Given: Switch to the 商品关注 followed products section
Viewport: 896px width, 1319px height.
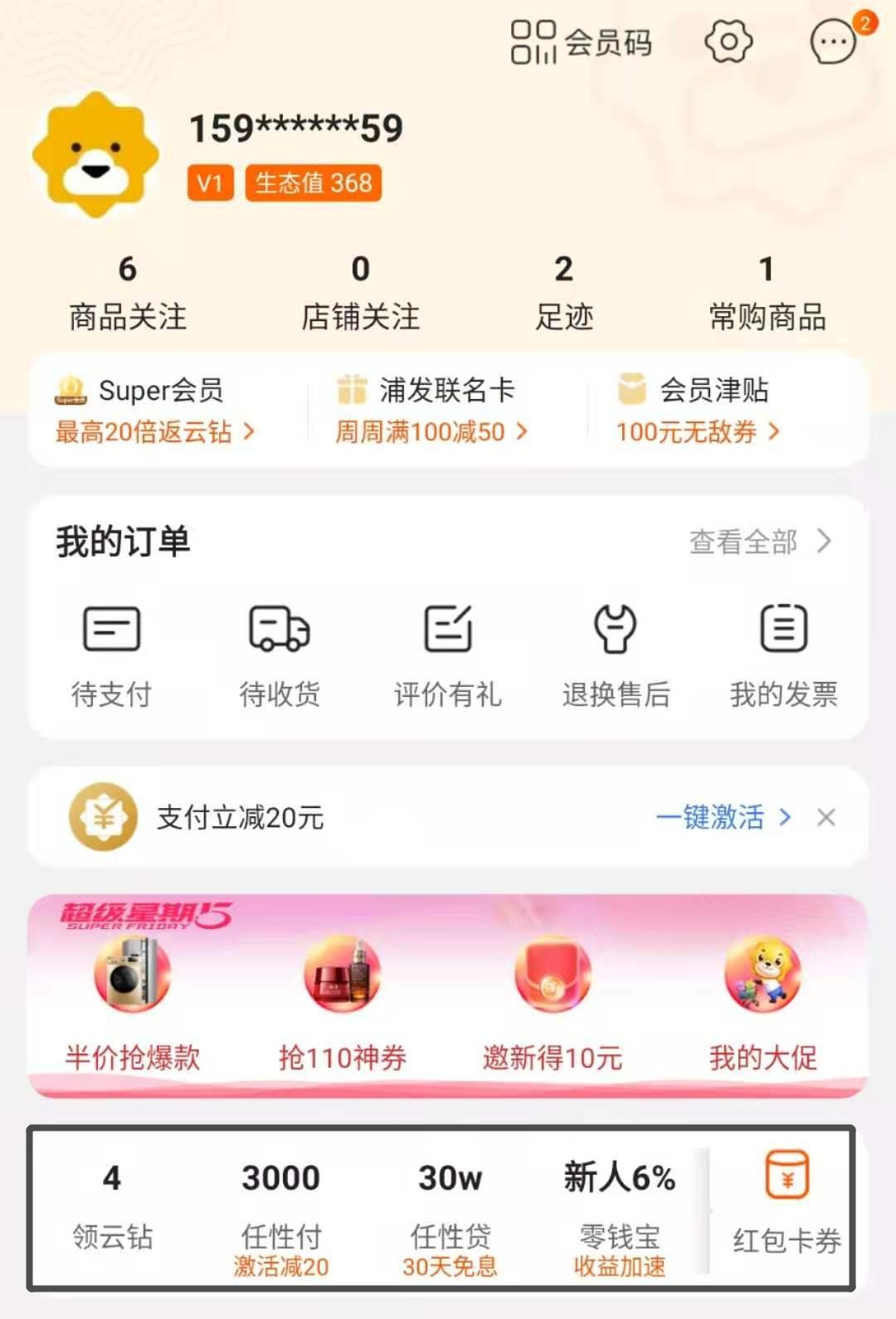Looking at the screenshot, I should pos(126,290).
